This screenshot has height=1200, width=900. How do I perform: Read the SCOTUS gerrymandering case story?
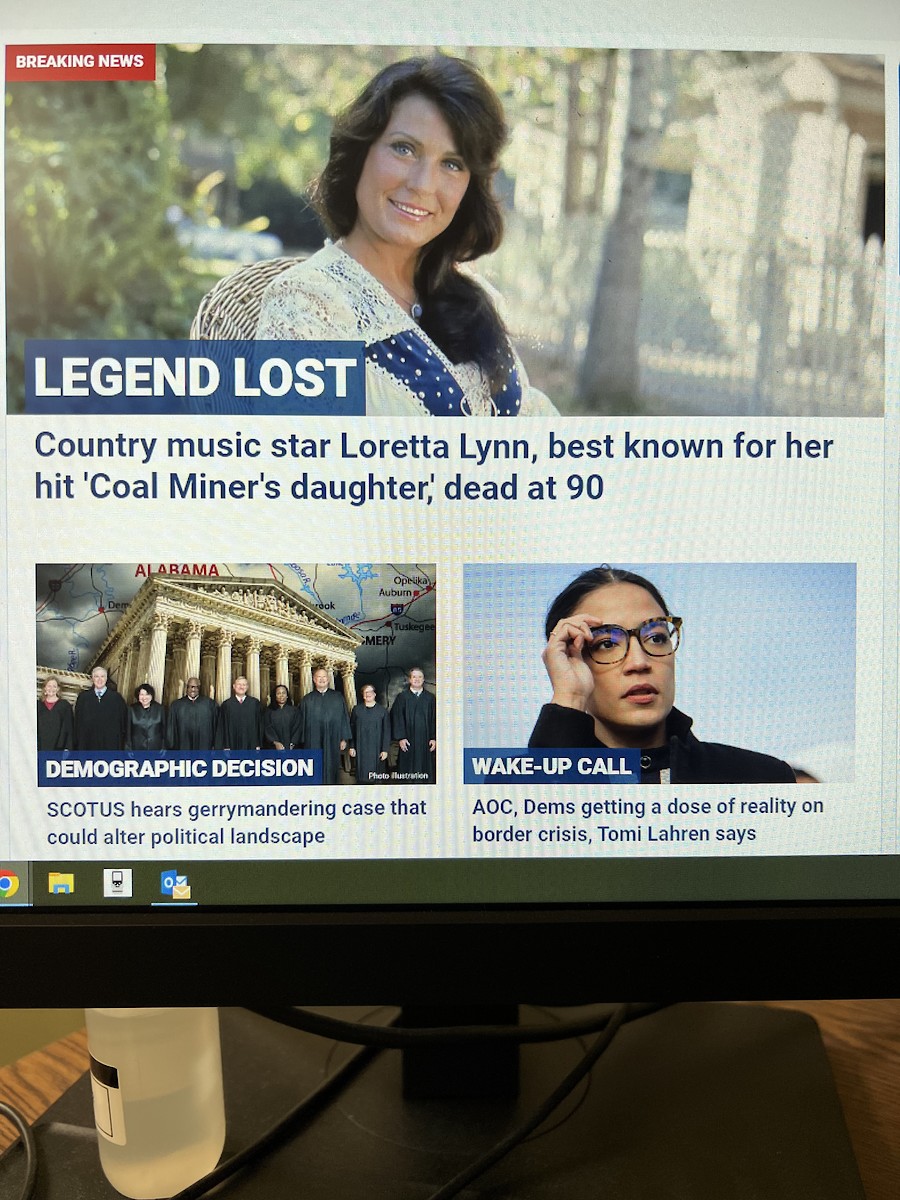(x=236, y=821)
